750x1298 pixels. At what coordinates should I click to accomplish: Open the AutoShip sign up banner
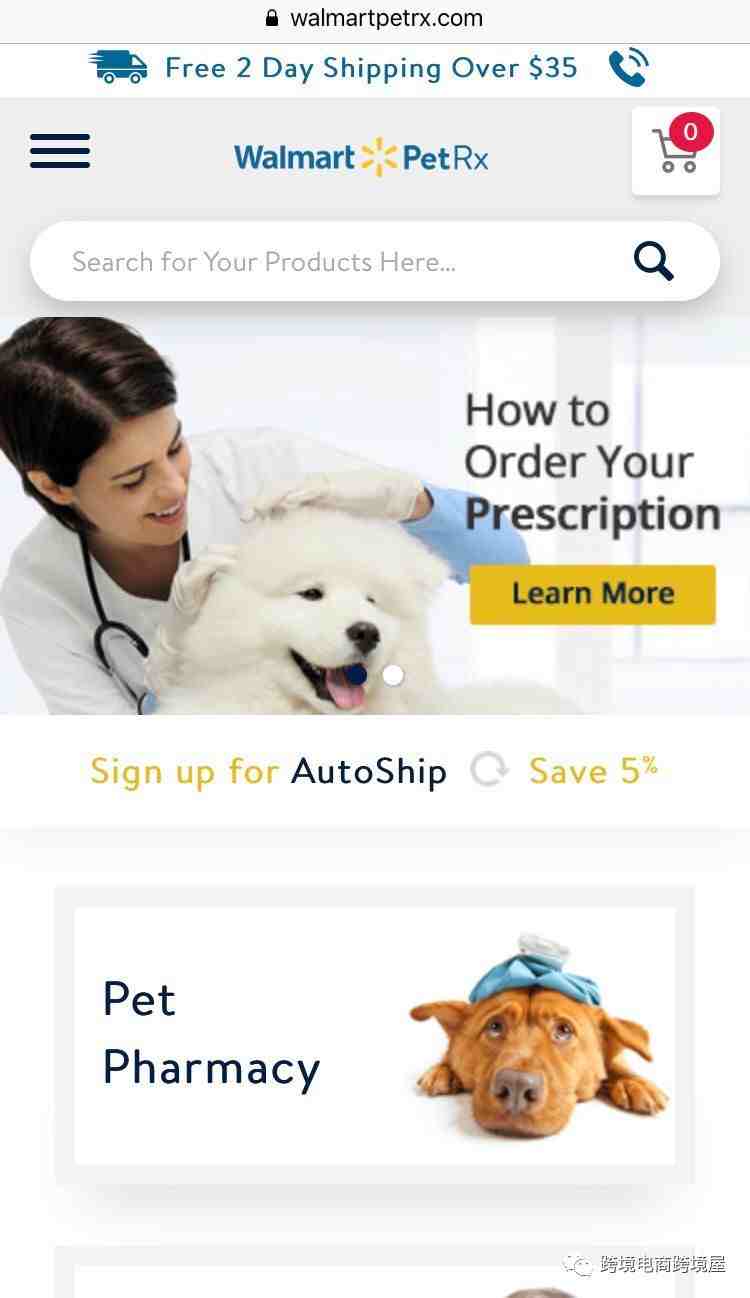pos(374,771)
